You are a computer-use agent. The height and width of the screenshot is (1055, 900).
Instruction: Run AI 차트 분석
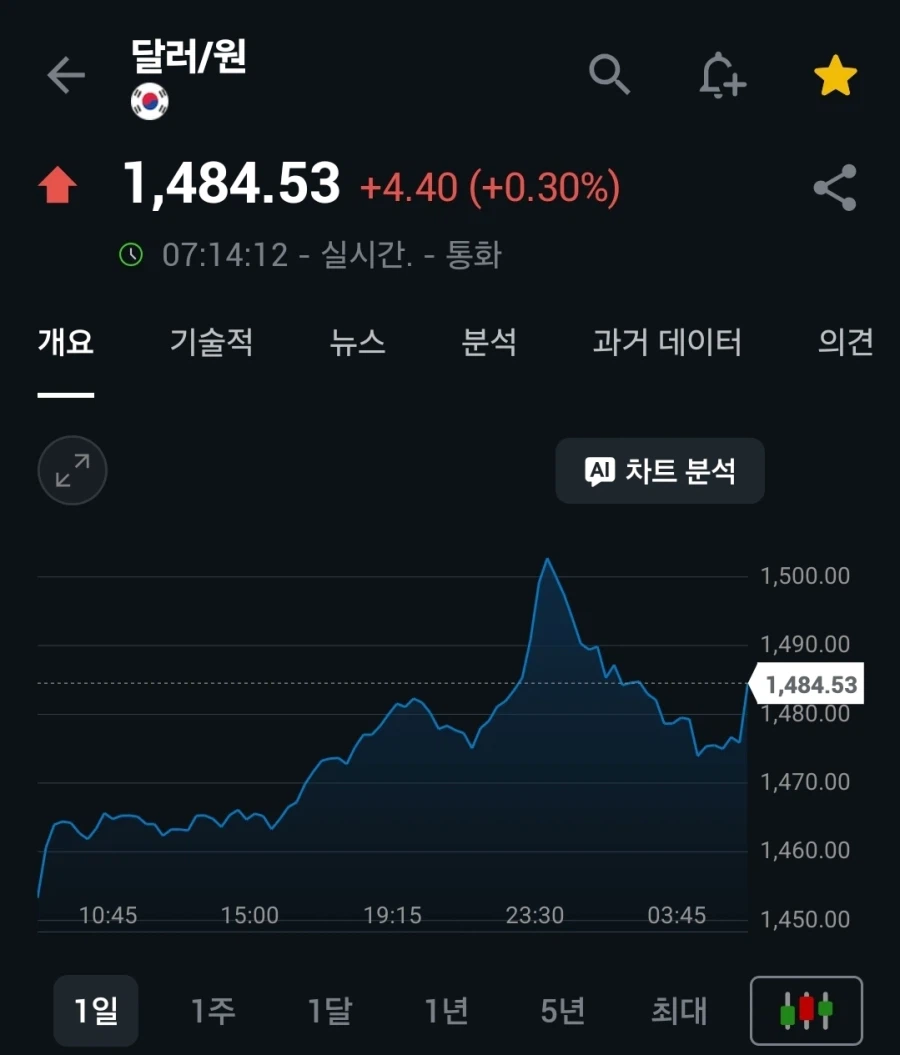pyautogui.click(x=659, y=471)
